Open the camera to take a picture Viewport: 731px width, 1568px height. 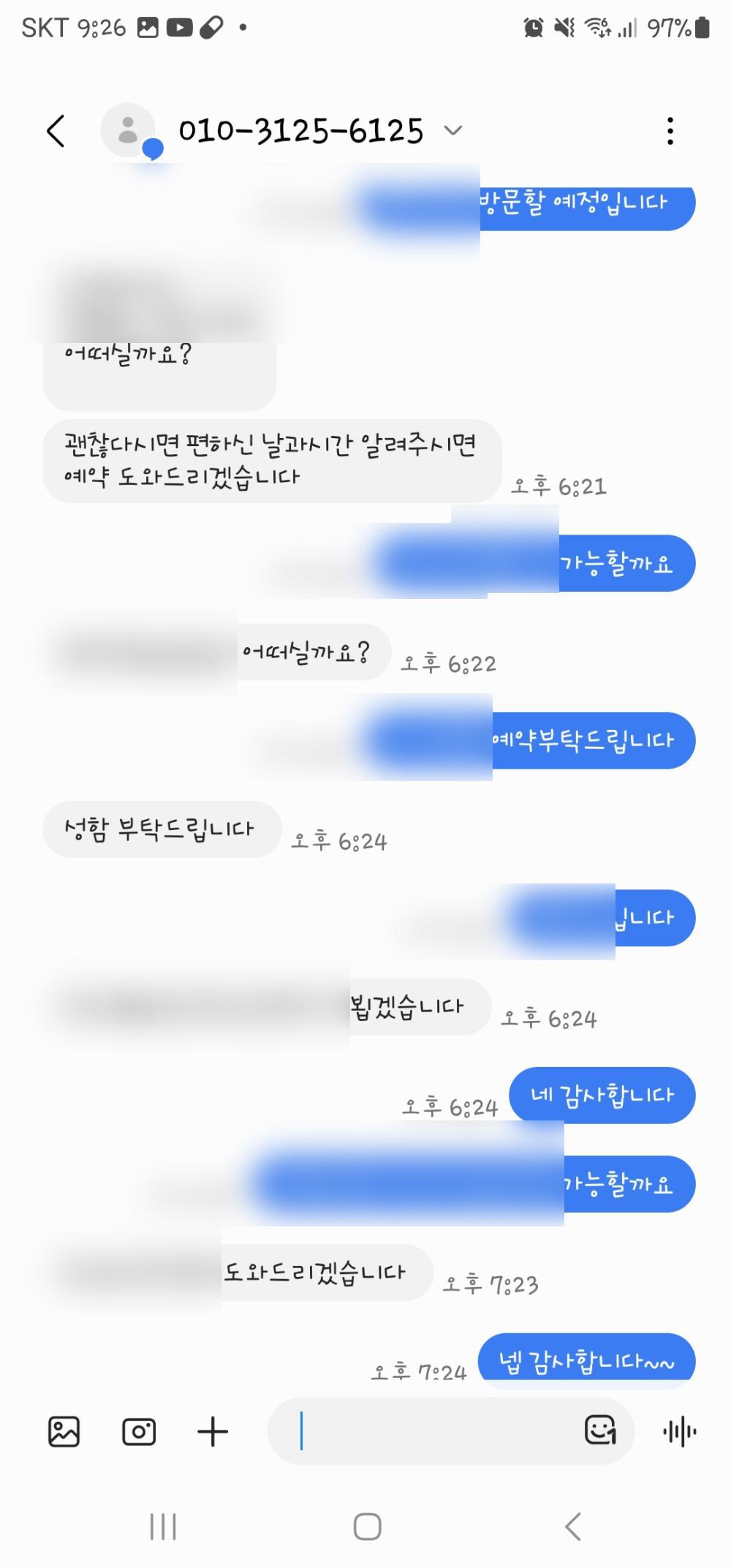(x=139, y=1431)
